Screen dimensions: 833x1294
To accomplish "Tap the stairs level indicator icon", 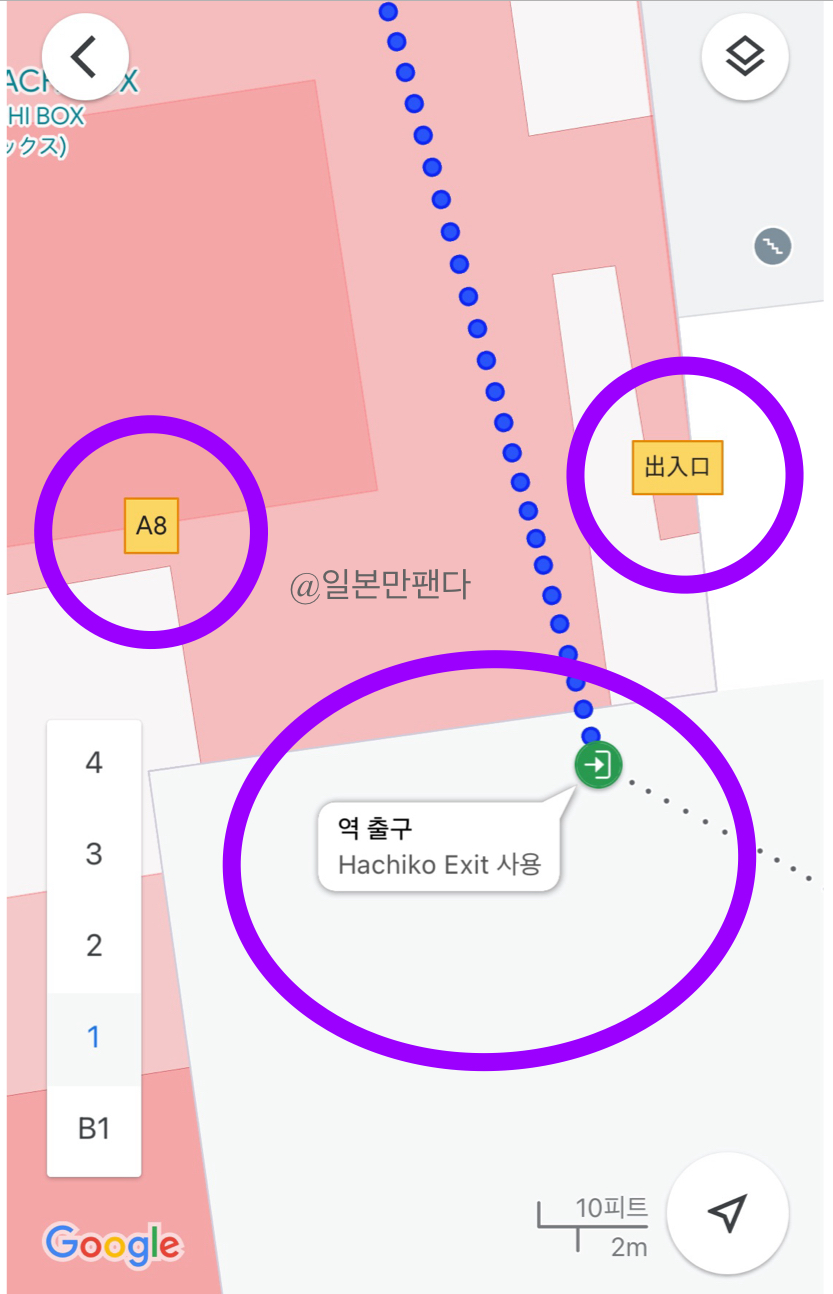I will tap(771, 246).
